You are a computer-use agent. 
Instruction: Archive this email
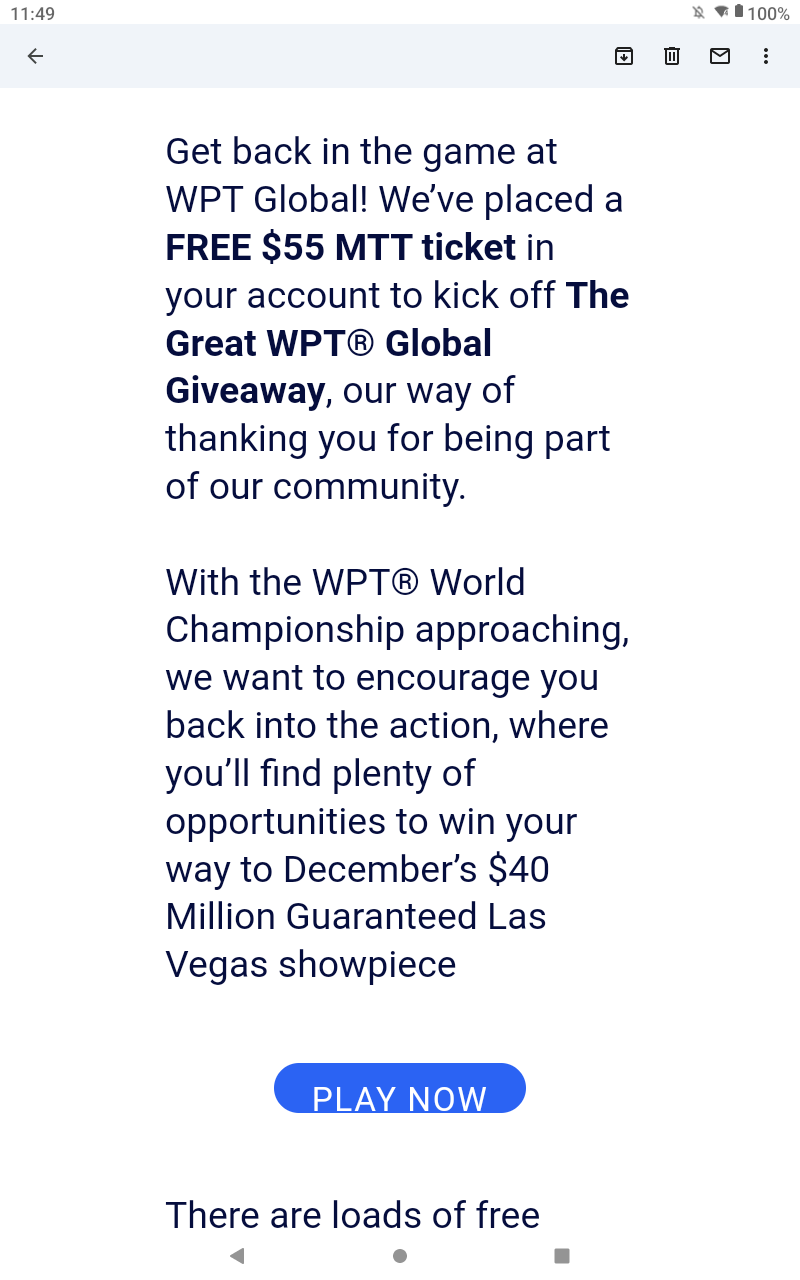(x=624, y=56)
